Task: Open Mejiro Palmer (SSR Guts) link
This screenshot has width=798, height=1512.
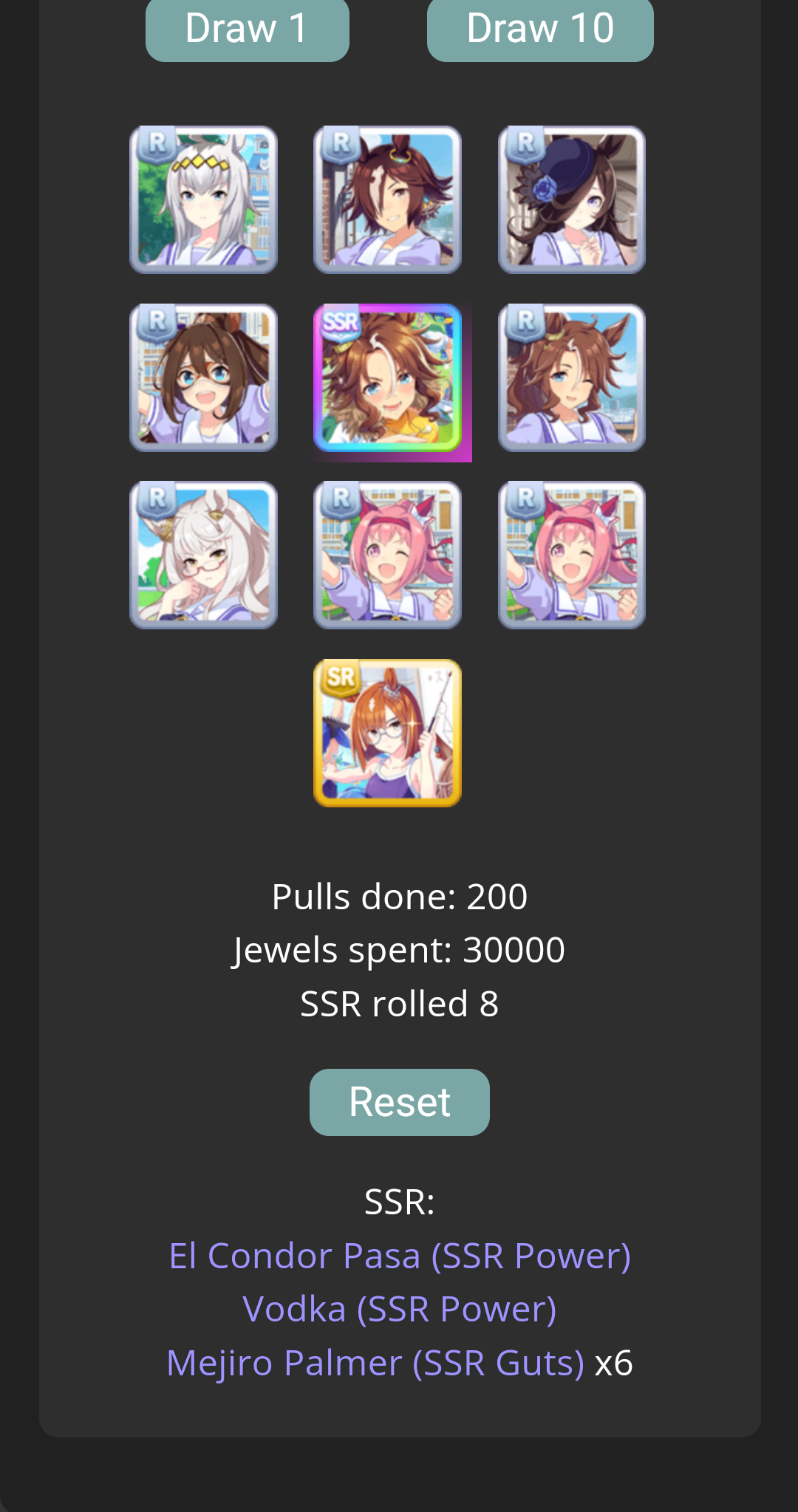Action: pyautogui.click(x=375, y=1363)
